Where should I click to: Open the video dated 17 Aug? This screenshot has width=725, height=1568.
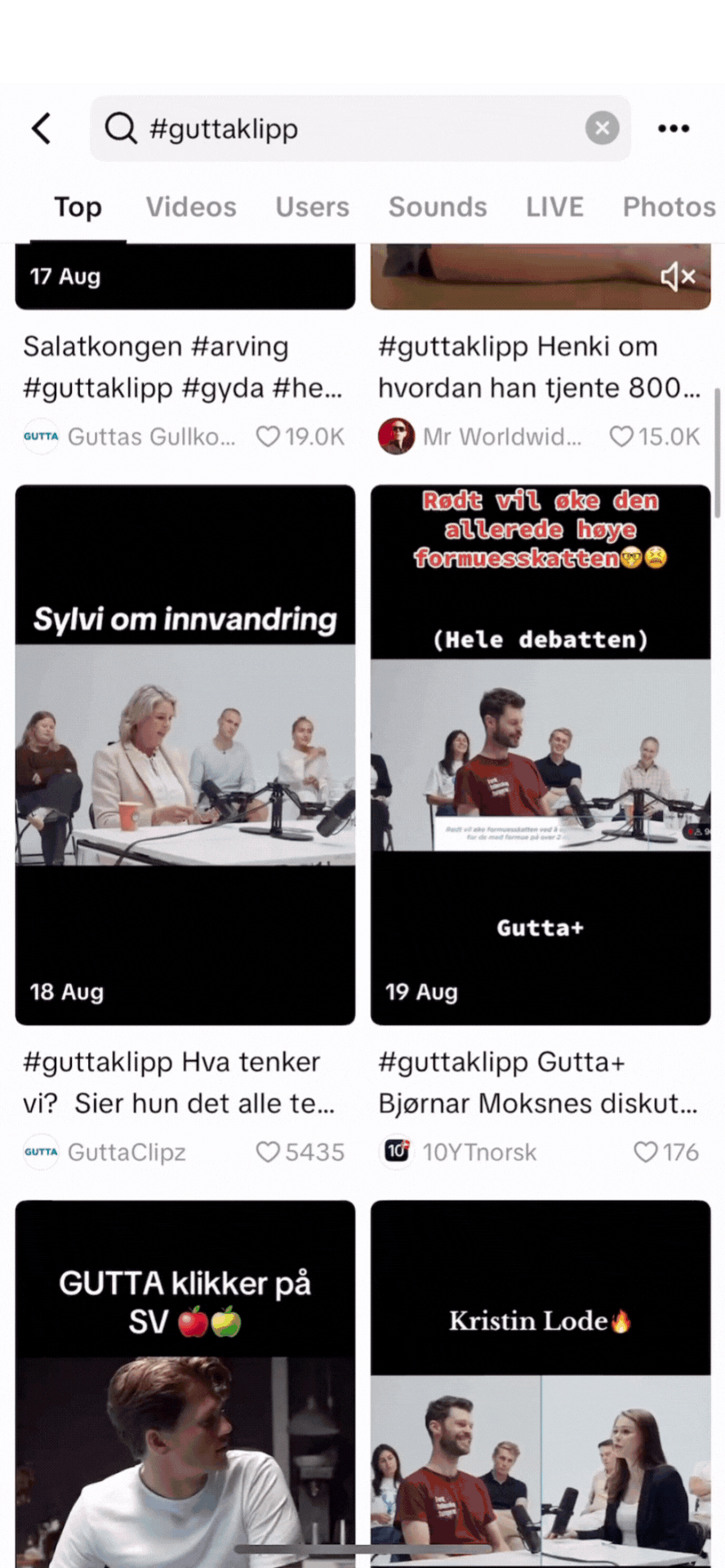pyautogui.click(x=185, y=277)
